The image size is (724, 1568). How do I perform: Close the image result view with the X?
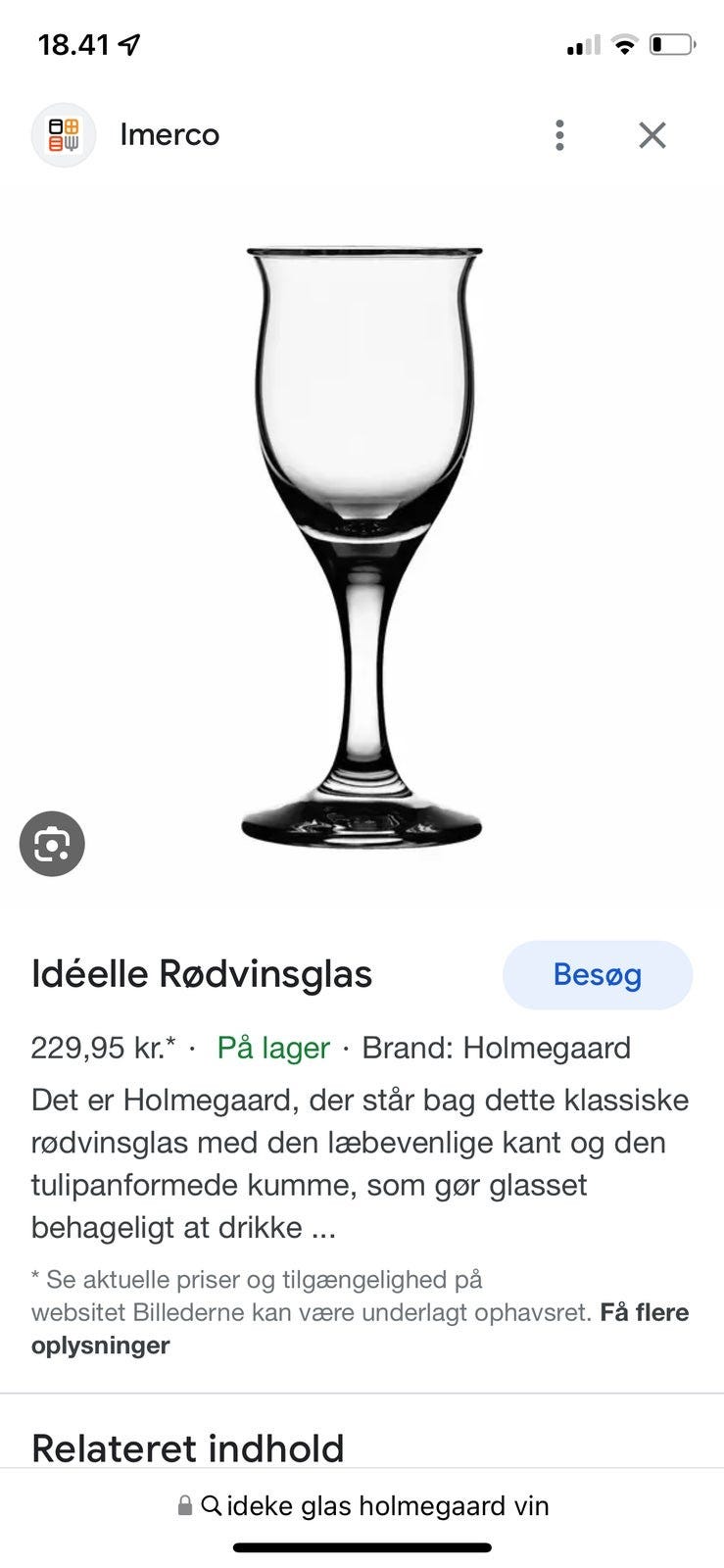(652, 134)
